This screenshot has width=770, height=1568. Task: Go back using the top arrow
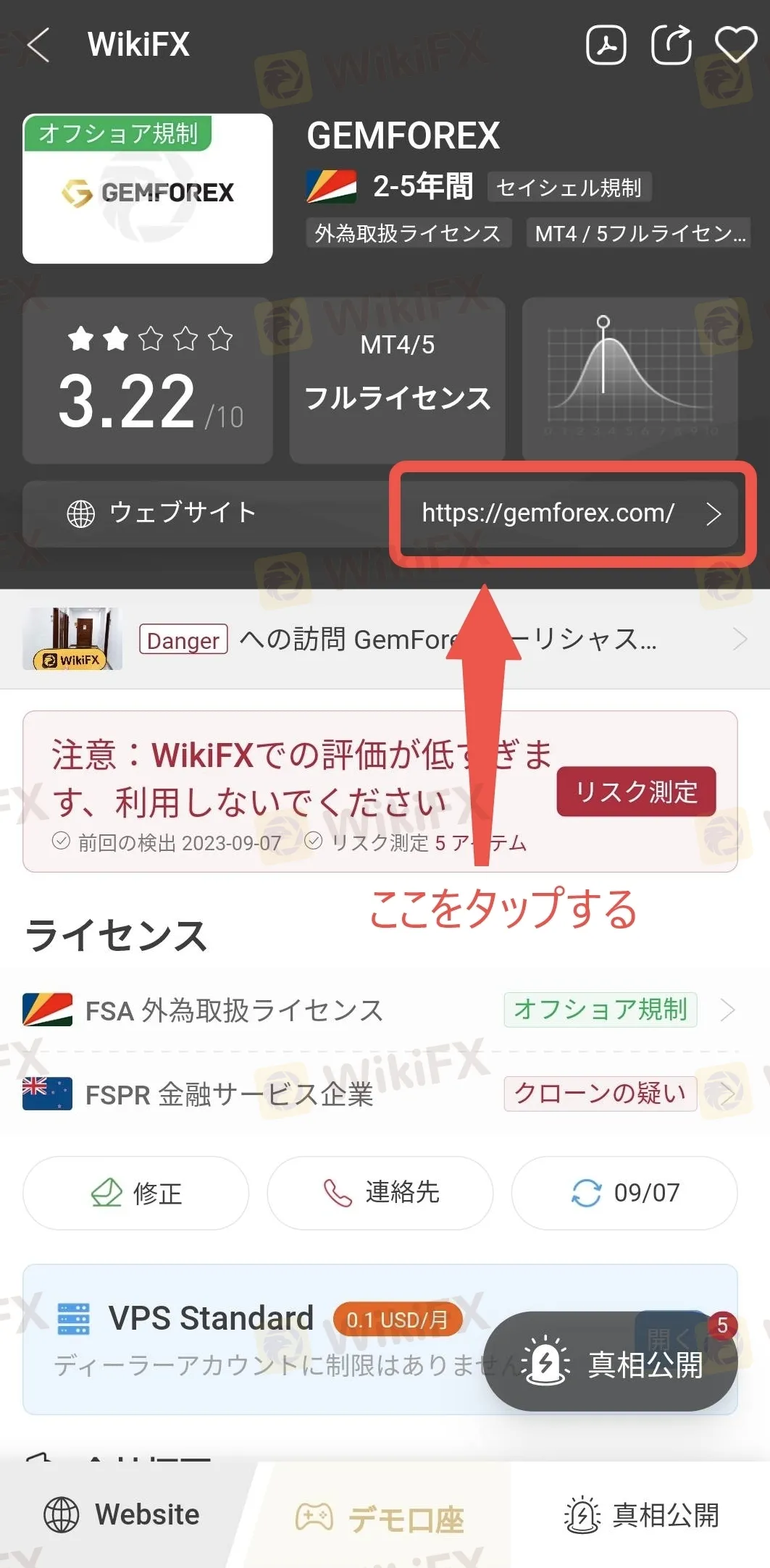point(38,45)
